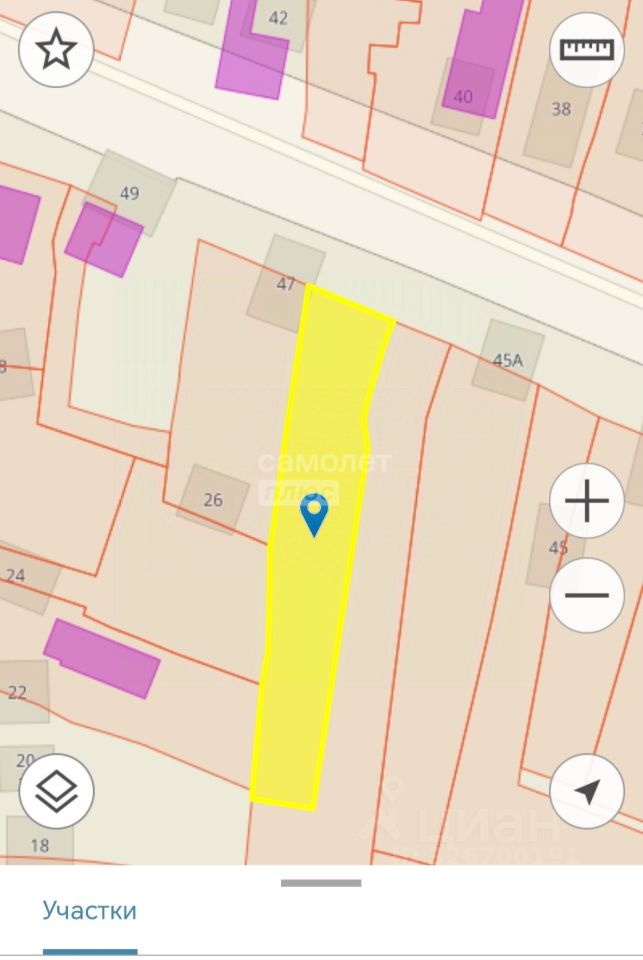This screenshot has height=960, width=643.
Task: Add this plot to favorites with the star
Action: click(x=56, y=50)
